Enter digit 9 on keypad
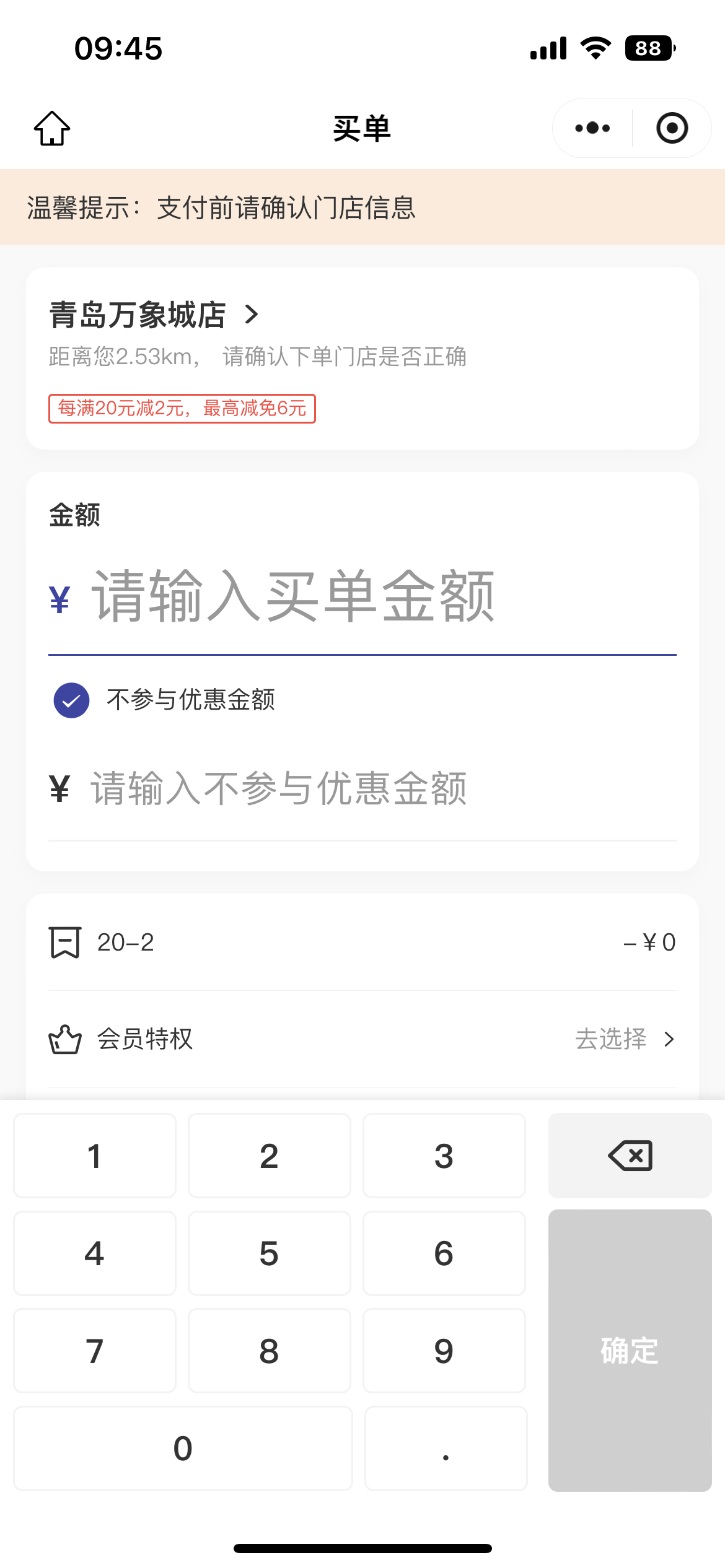 click(444, 1351)
